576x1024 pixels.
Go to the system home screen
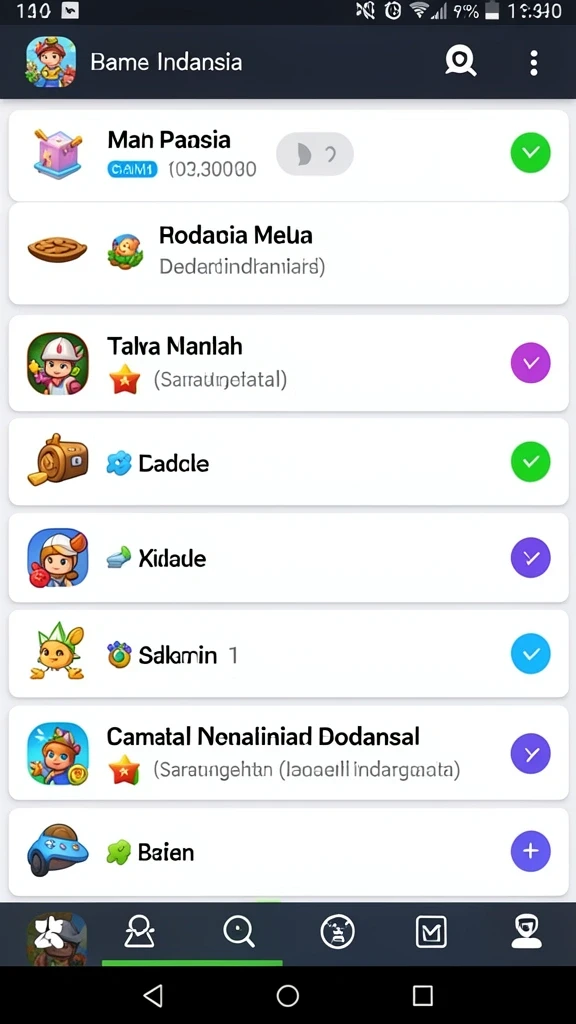click(x=288, y=996)
